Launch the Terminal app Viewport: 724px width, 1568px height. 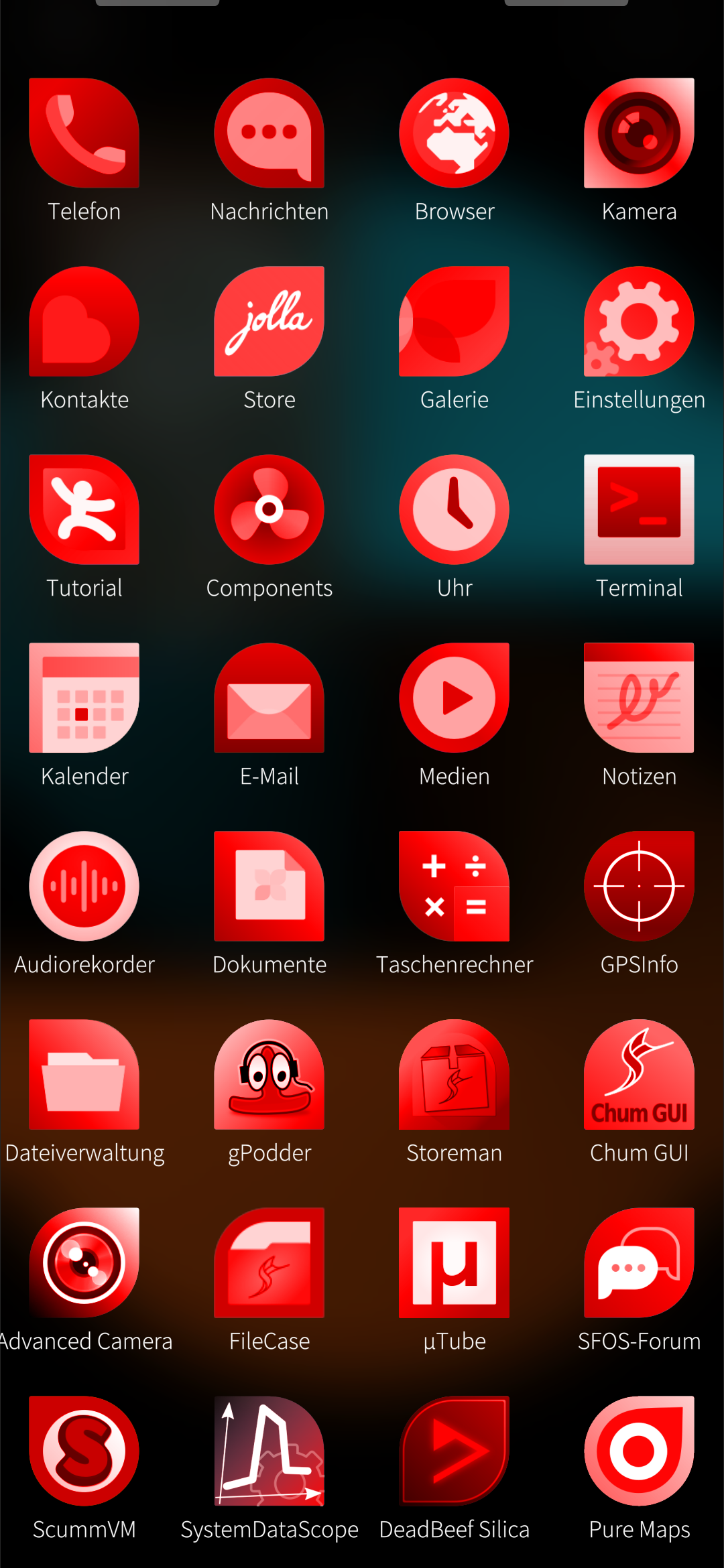pyautogui.click(x=639, y=509)
